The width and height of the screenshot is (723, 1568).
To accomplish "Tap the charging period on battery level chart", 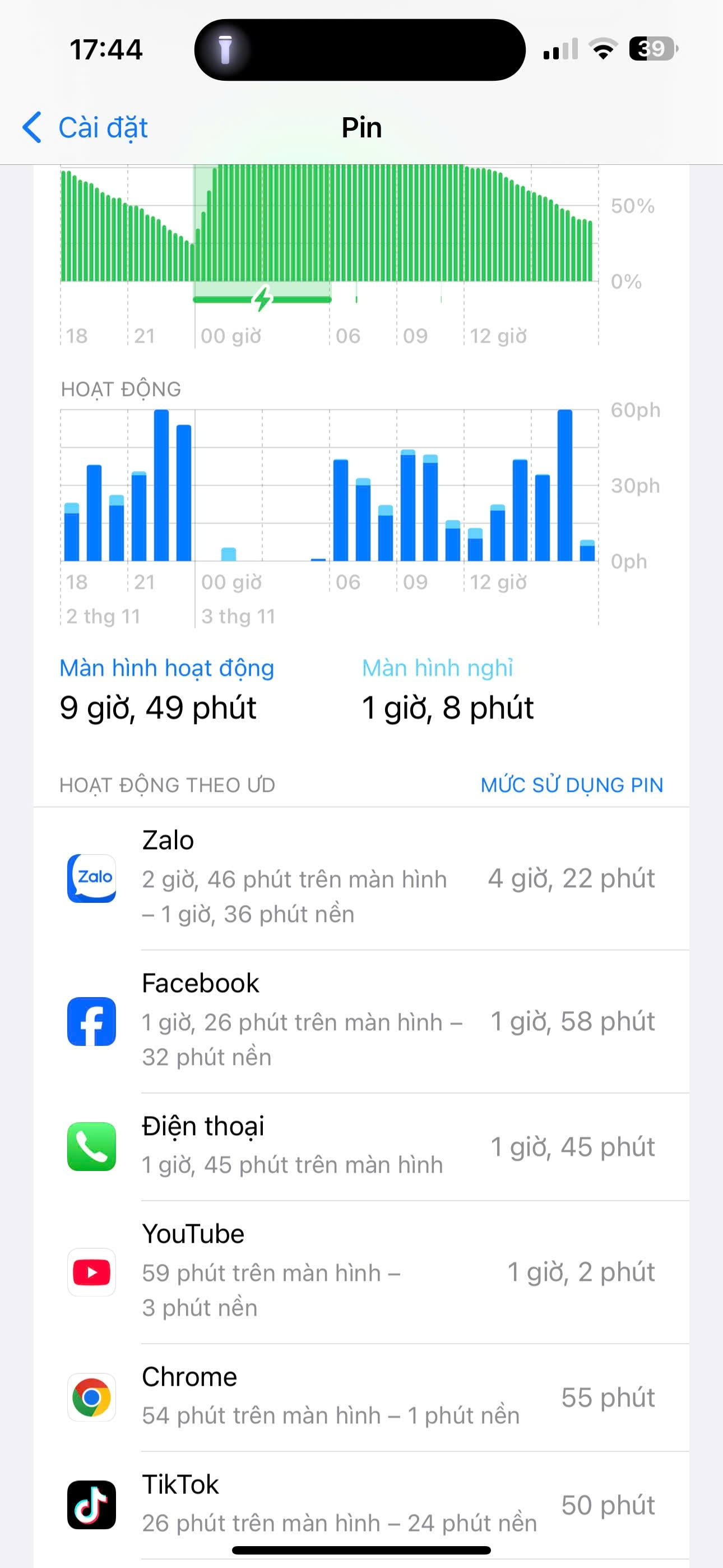I will click(x=262, y=243).
